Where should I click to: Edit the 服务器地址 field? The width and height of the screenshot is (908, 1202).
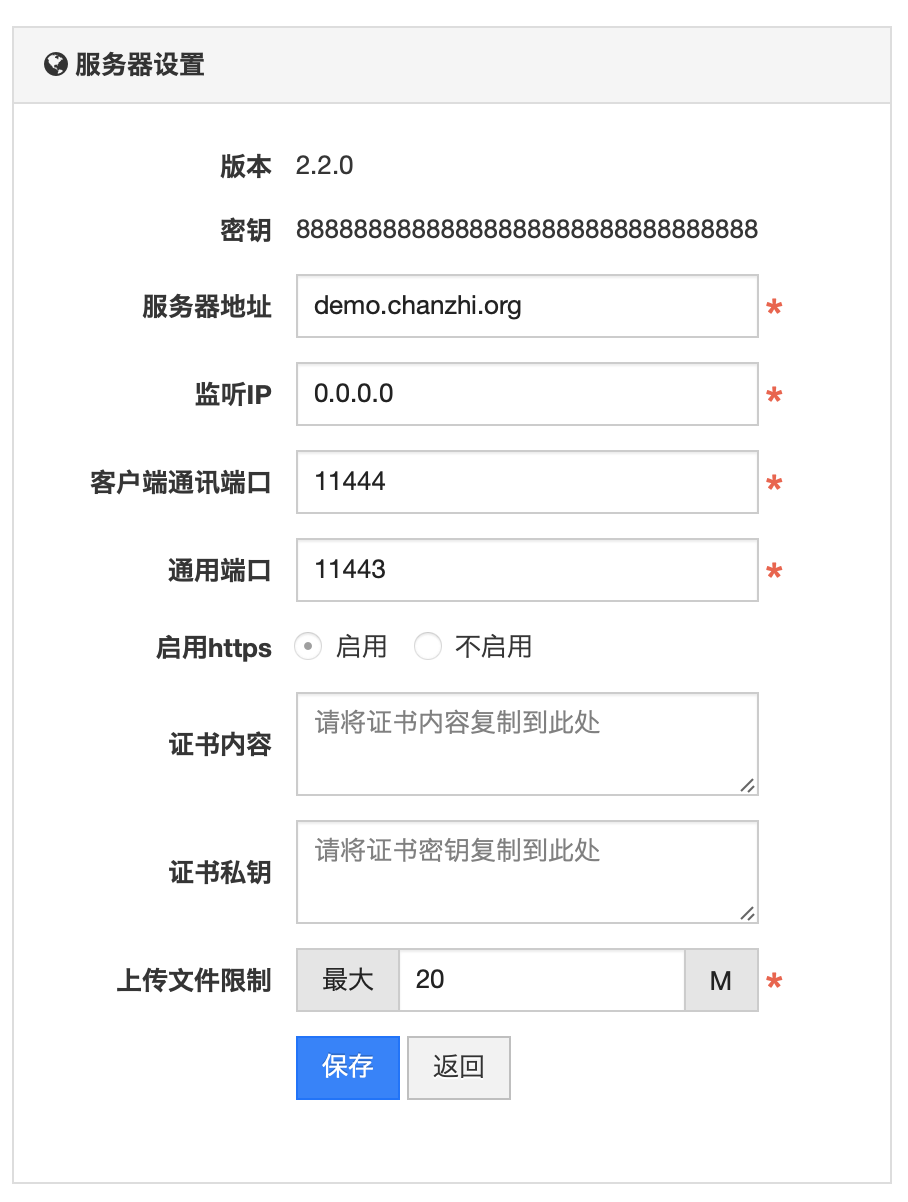527,306
